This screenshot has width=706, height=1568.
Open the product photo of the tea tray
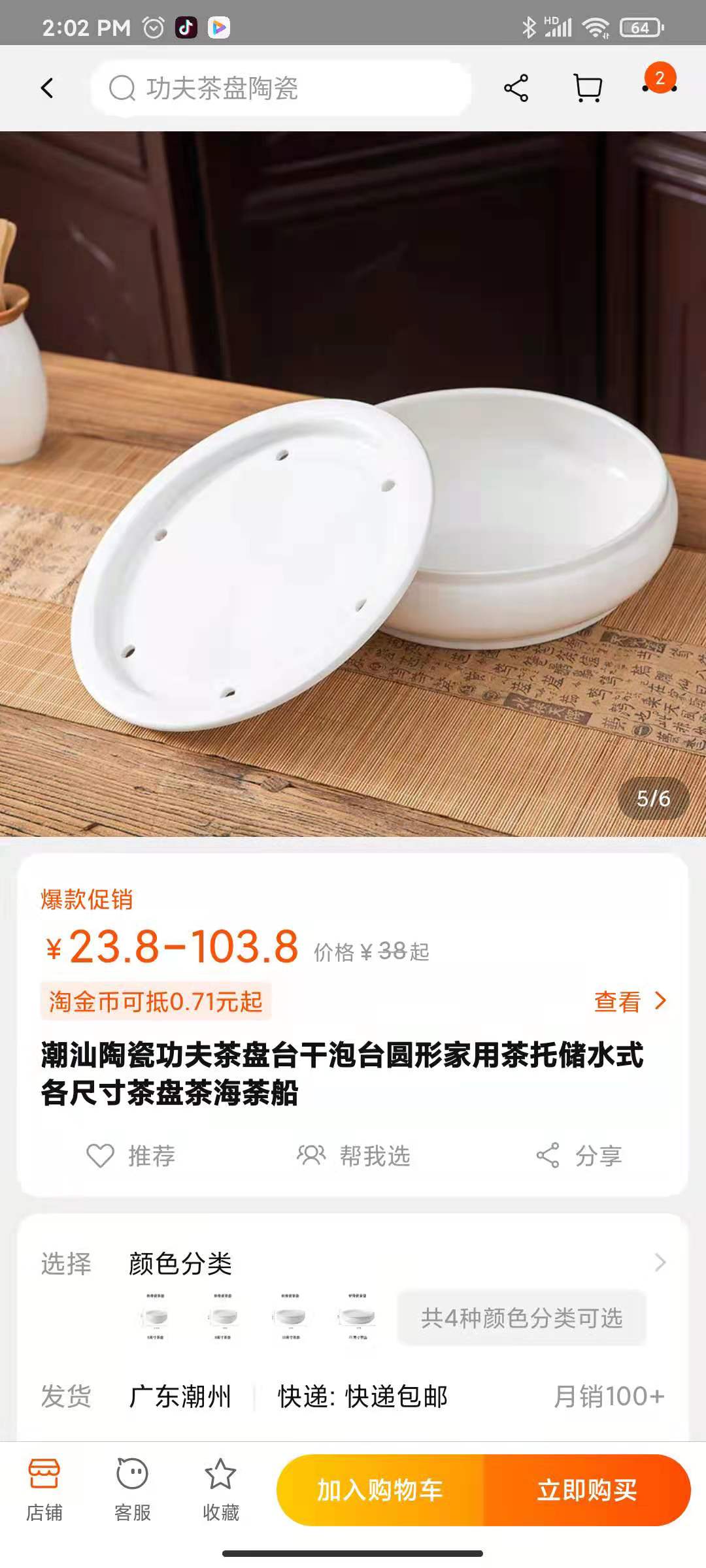tap(353, 483)
